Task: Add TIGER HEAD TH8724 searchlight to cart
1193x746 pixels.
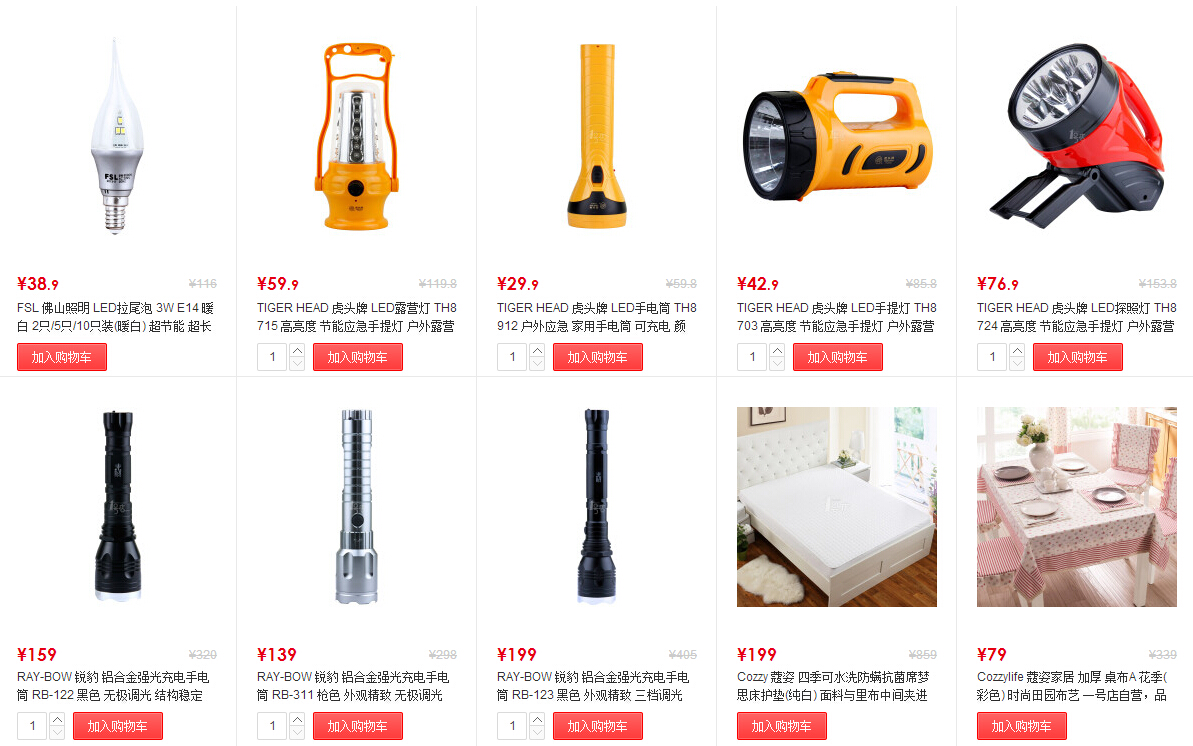Action: click(x=1077, y=357)
